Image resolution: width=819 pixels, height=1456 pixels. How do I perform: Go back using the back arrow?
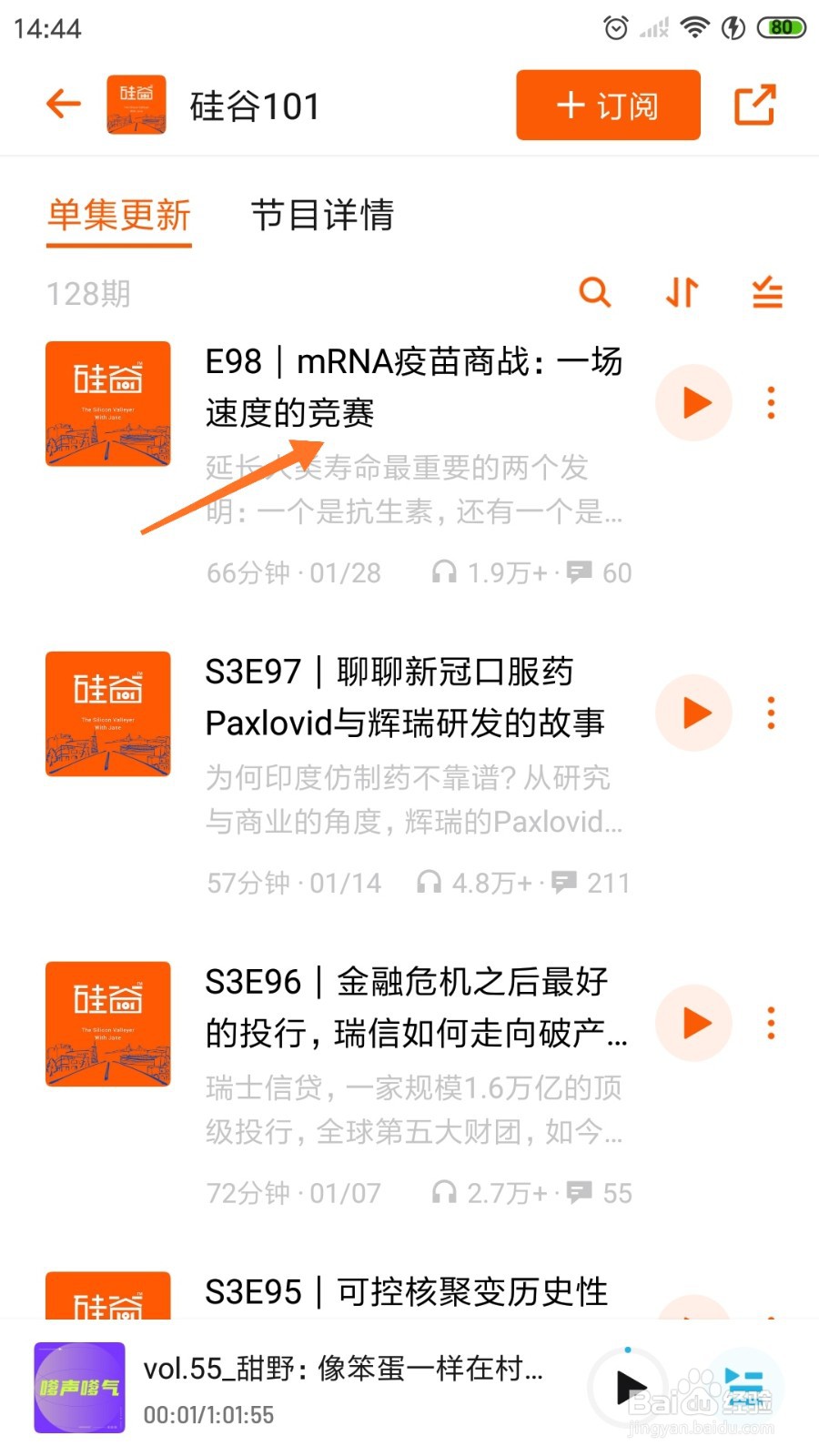click(62, 103)
